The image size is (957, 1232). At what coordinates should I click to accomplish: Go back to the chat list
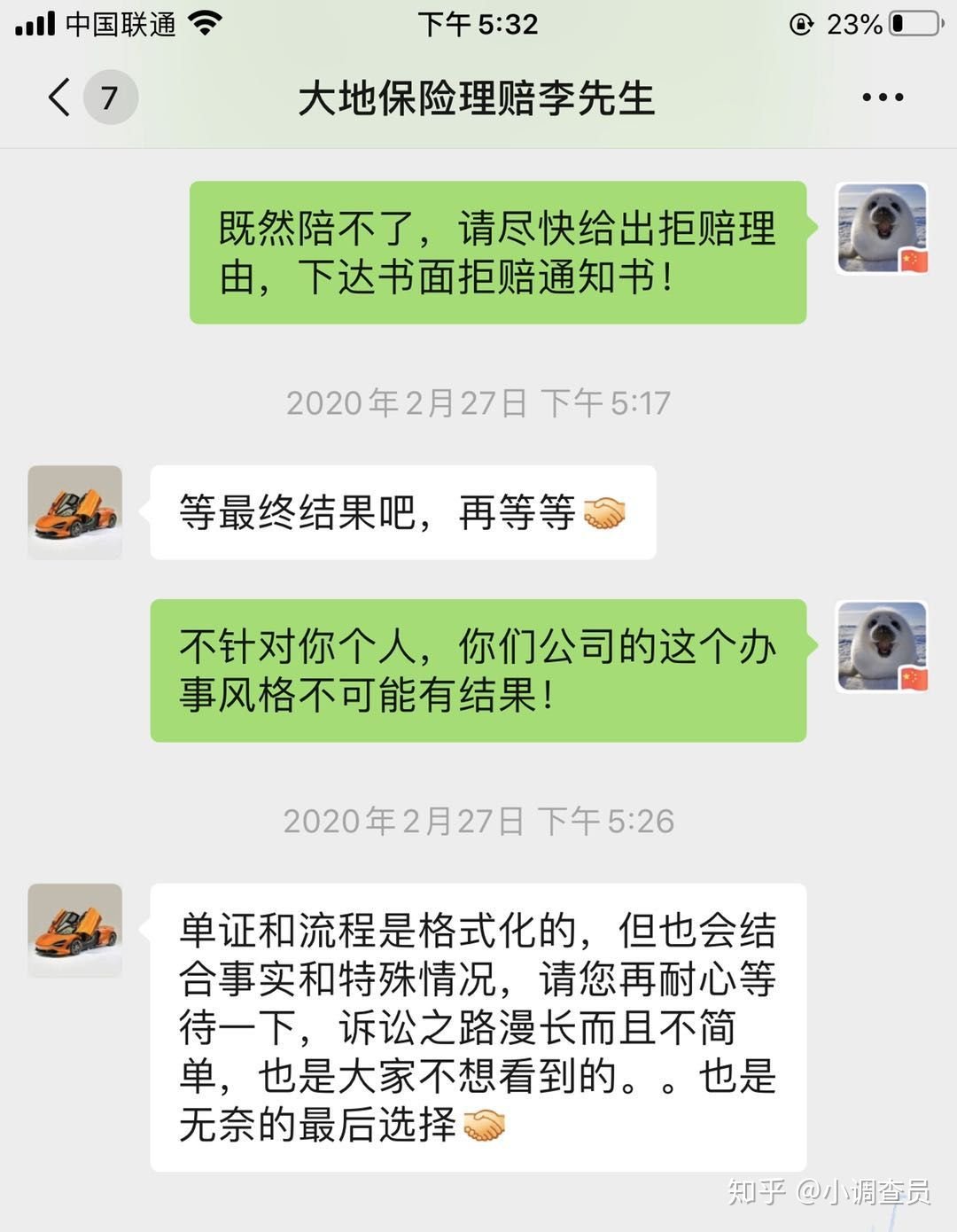(x=60, y=97)
